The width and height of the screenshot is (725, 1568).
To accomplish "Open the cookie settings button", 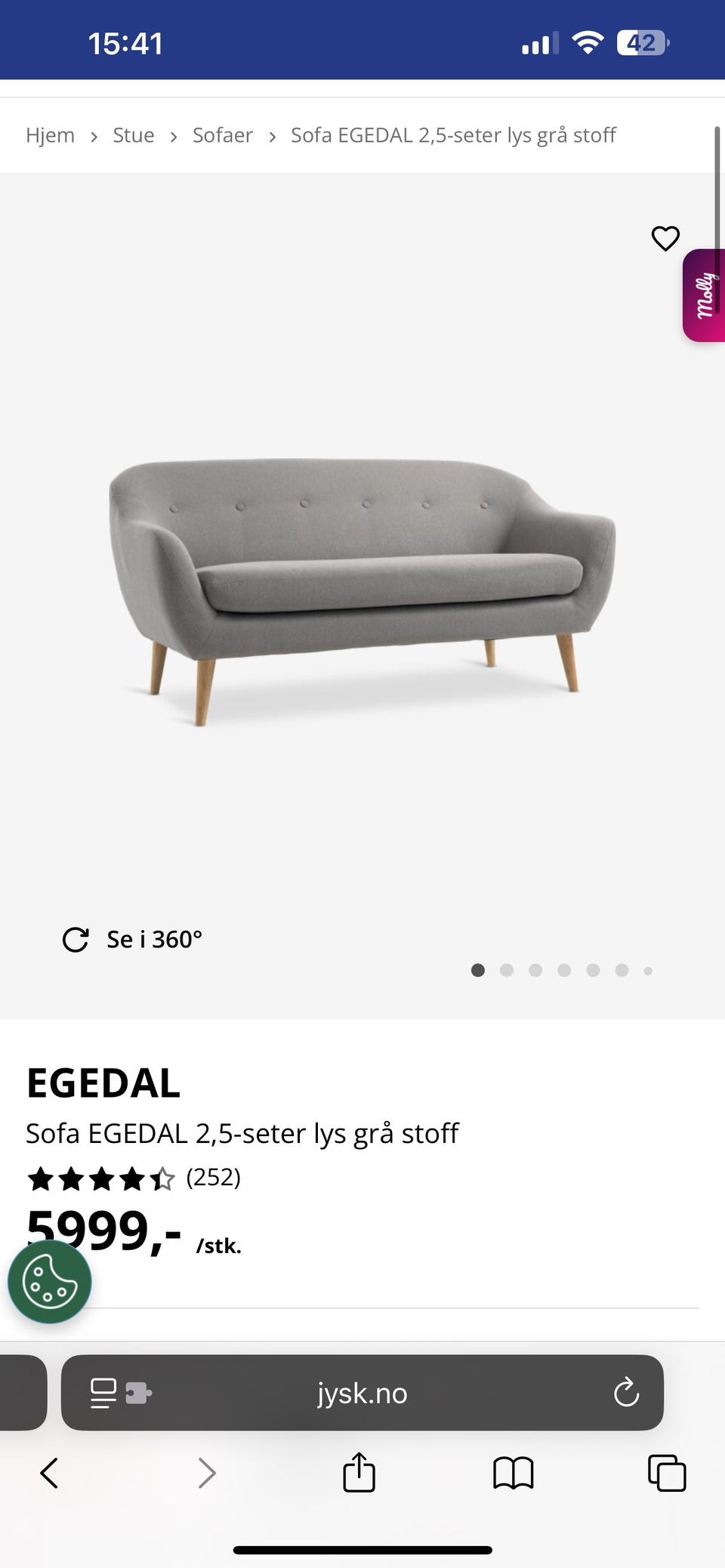I will click(x=50, y=1282).
